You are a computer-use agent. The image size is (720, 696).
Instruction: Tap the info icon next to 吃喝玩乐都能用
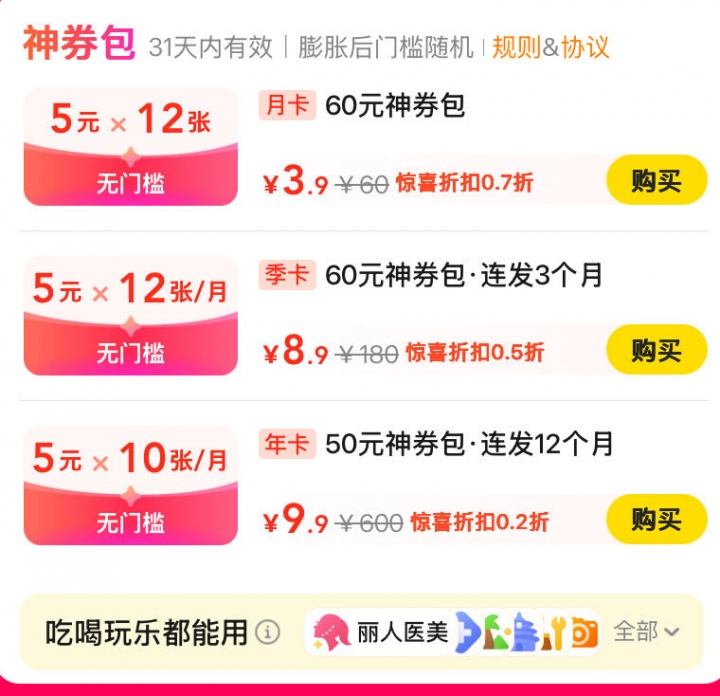pyautogui.click(x=267, y=632)
